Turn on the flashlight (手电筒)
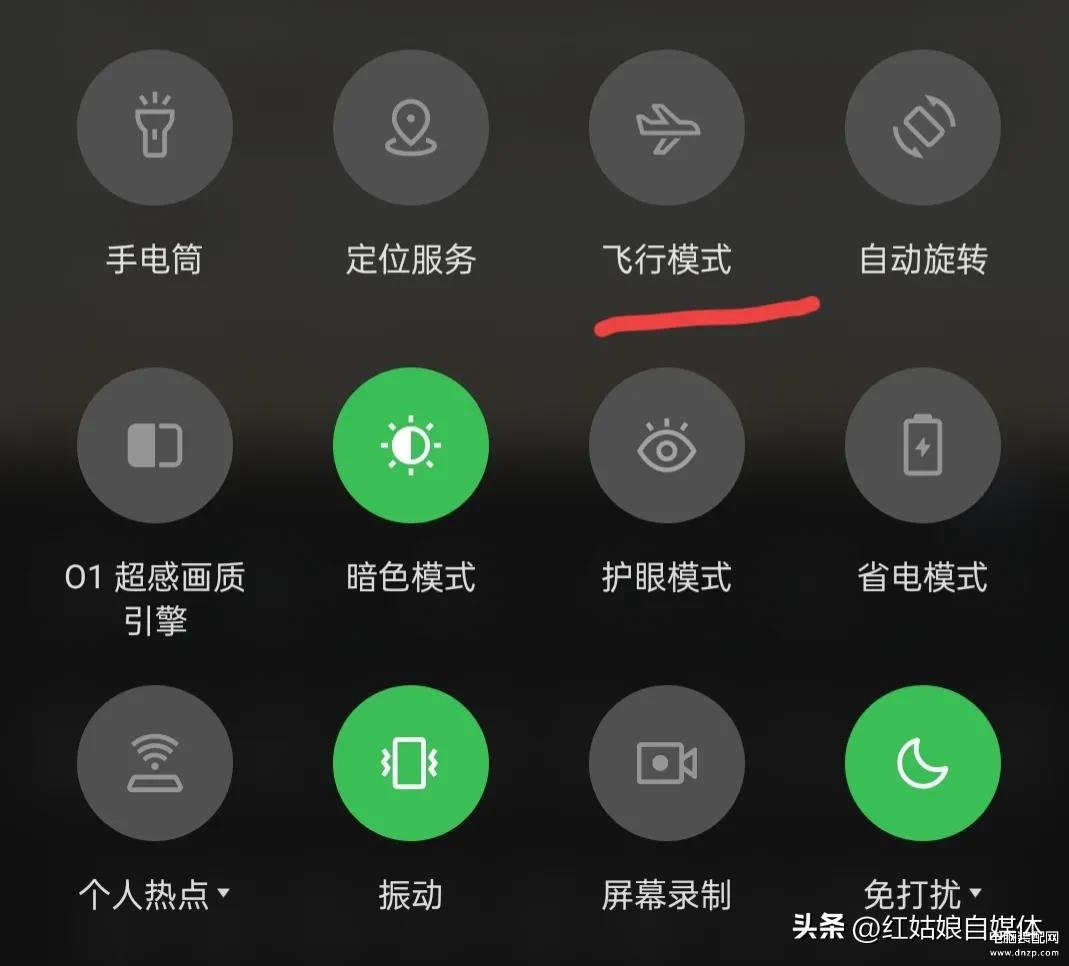Viewport: 1069px width, 966px height. pyautogui.click(x=155, y=129)
